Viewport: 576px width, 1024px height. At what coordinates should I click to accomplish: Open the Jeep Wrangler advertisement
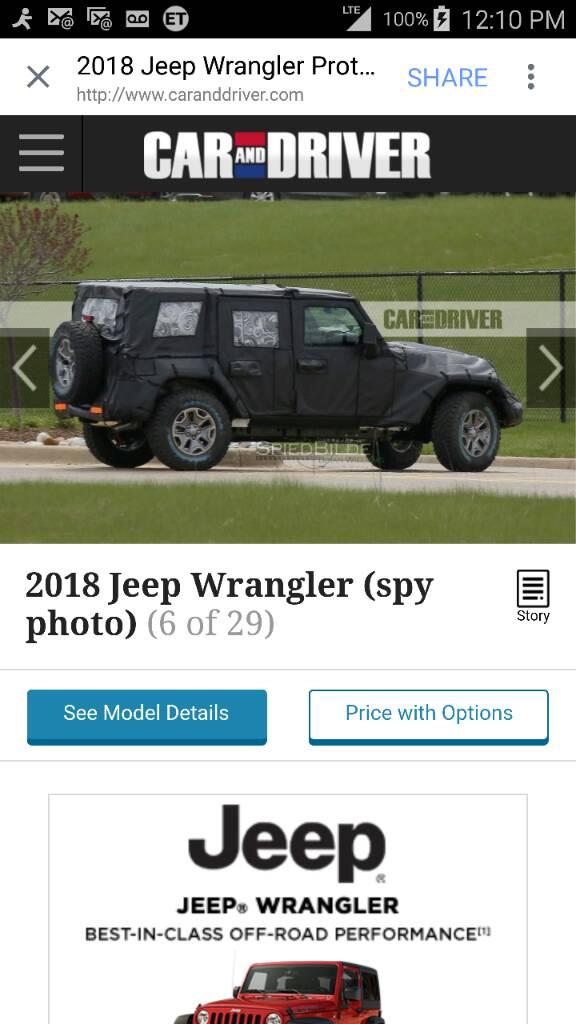click(288, 909)
